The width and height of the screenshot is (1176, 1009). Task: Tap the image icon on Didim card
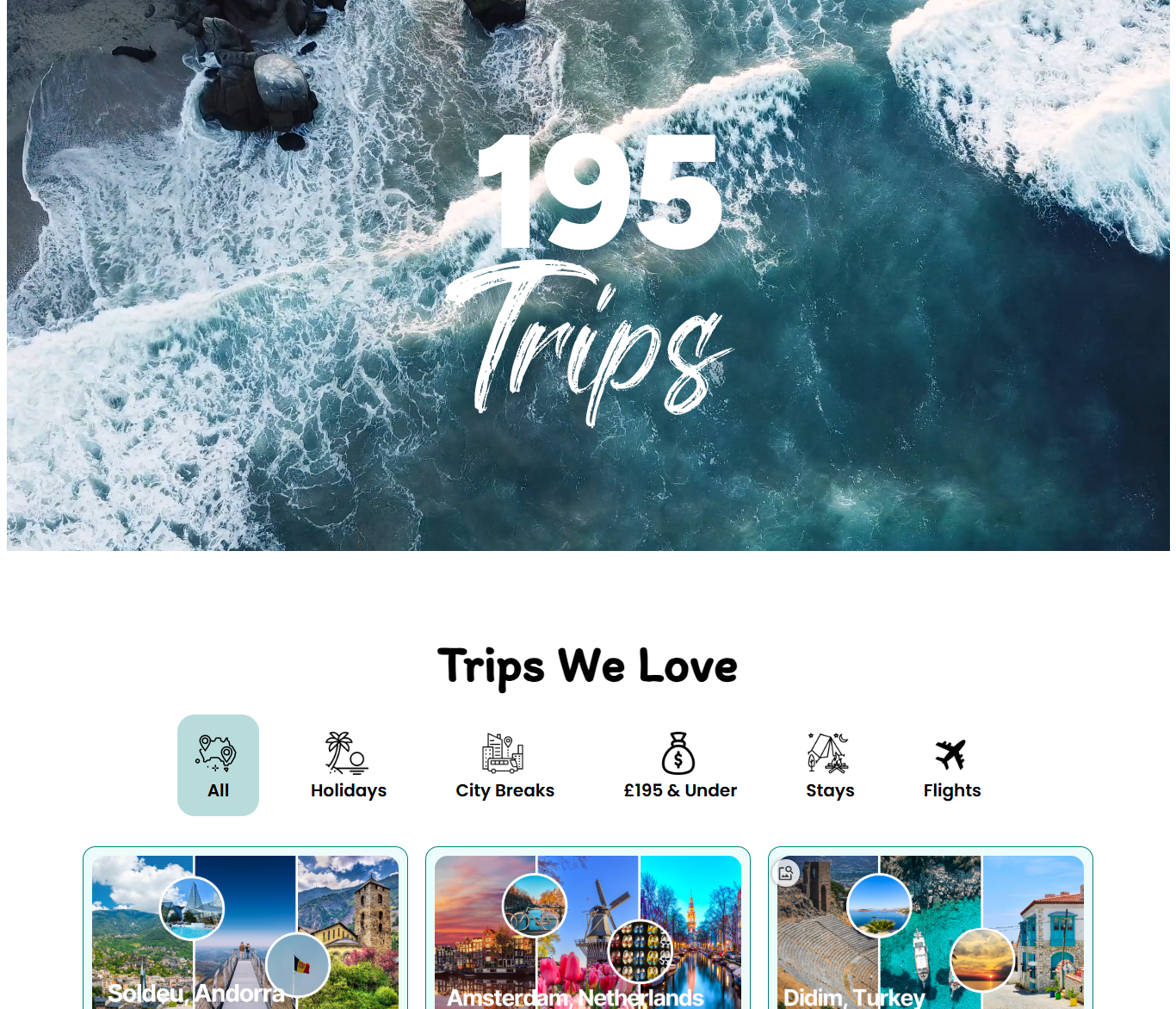point(786,873)
